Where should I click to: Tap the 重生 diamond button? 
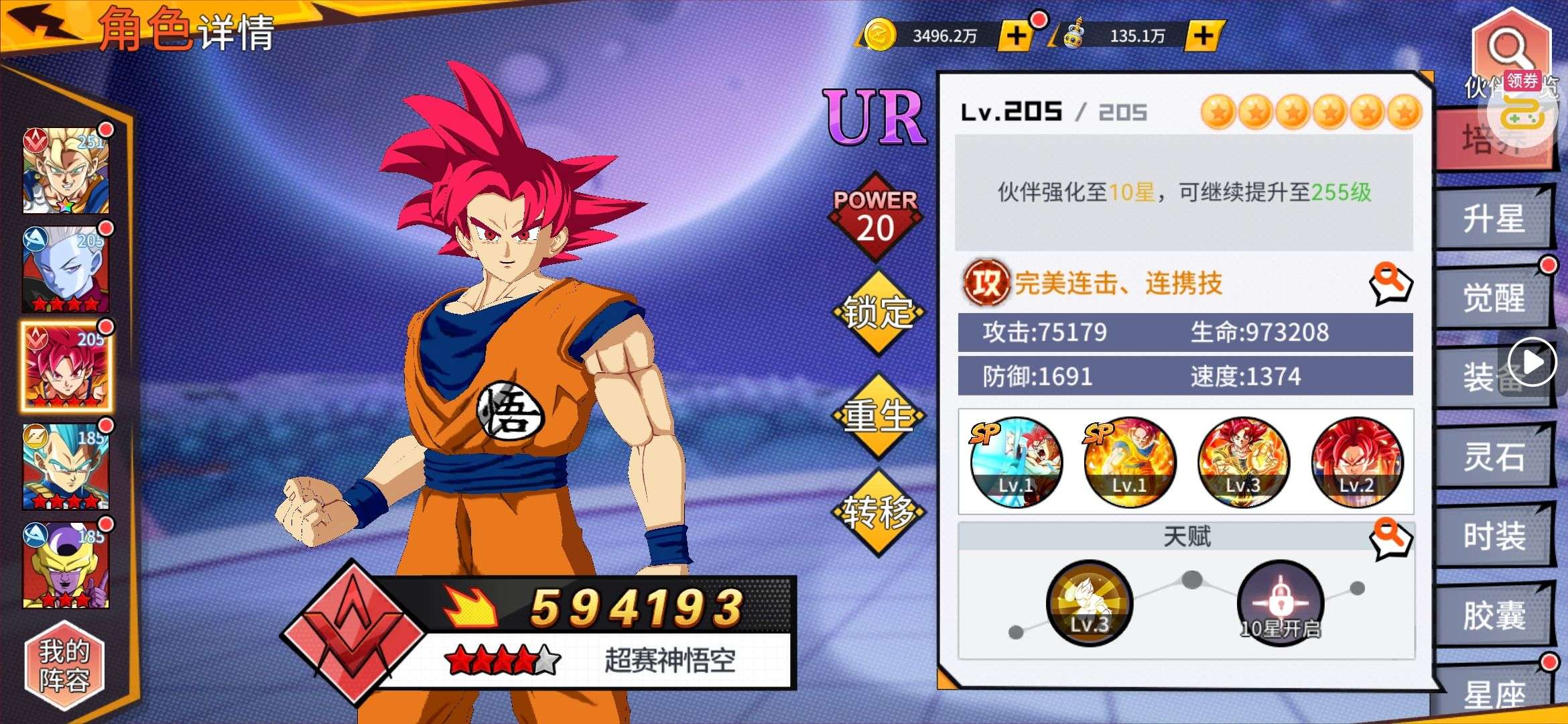pyautogui.click(x=878, y=416)
